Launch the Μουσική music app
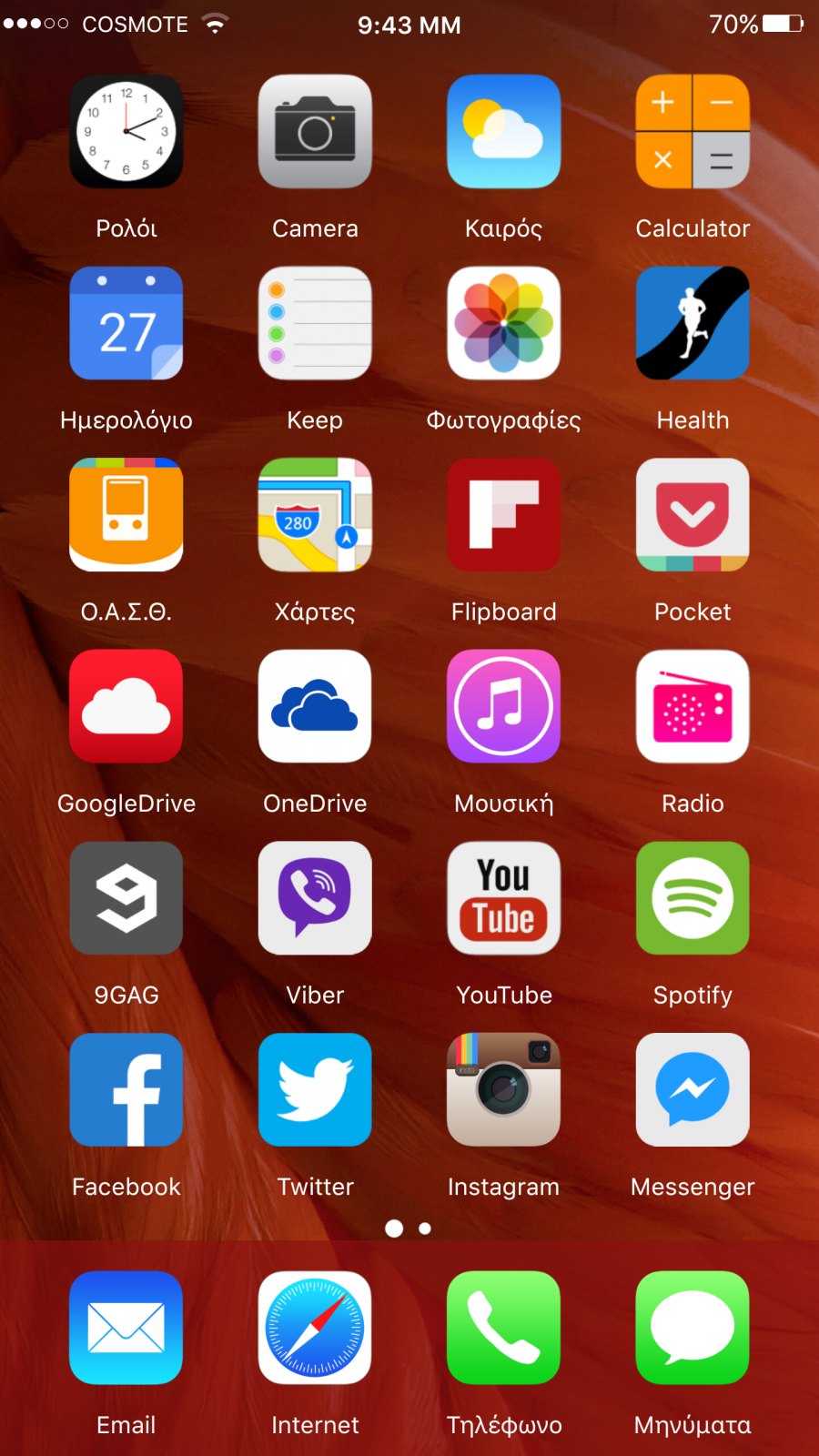Screen dimensions: 819x1456 click(x=504, y=706)
